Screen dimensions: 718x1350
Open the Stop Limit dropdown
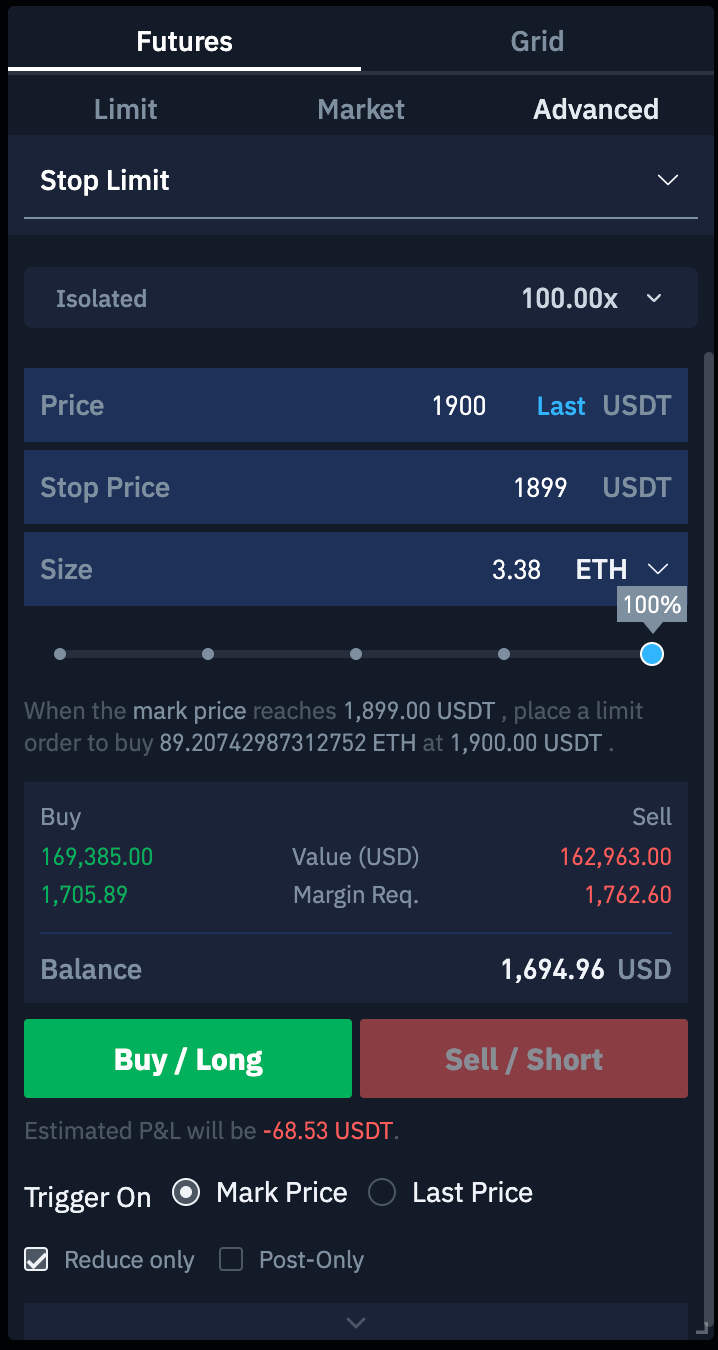pos(360,181)
